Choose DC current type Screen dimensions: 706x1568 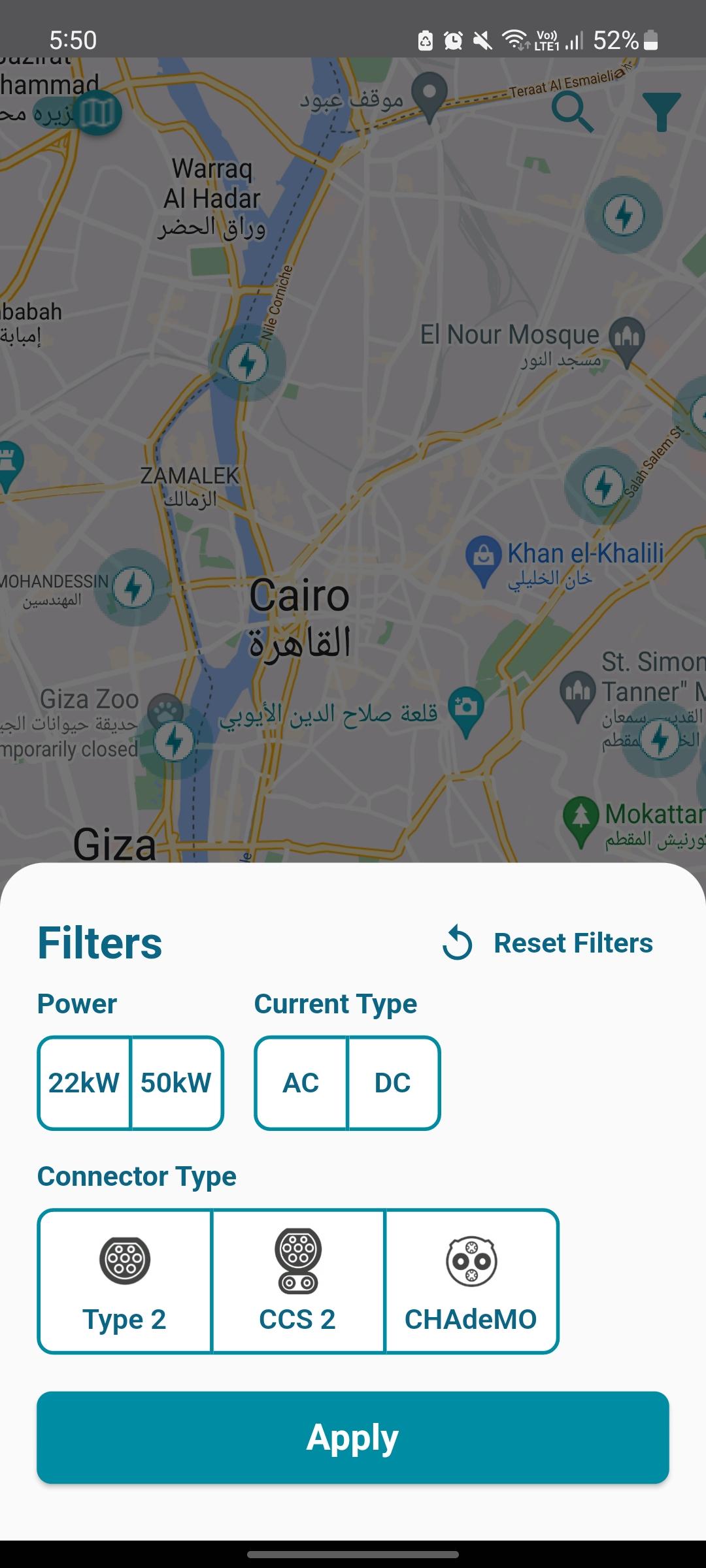click(x=394, y=1083)
